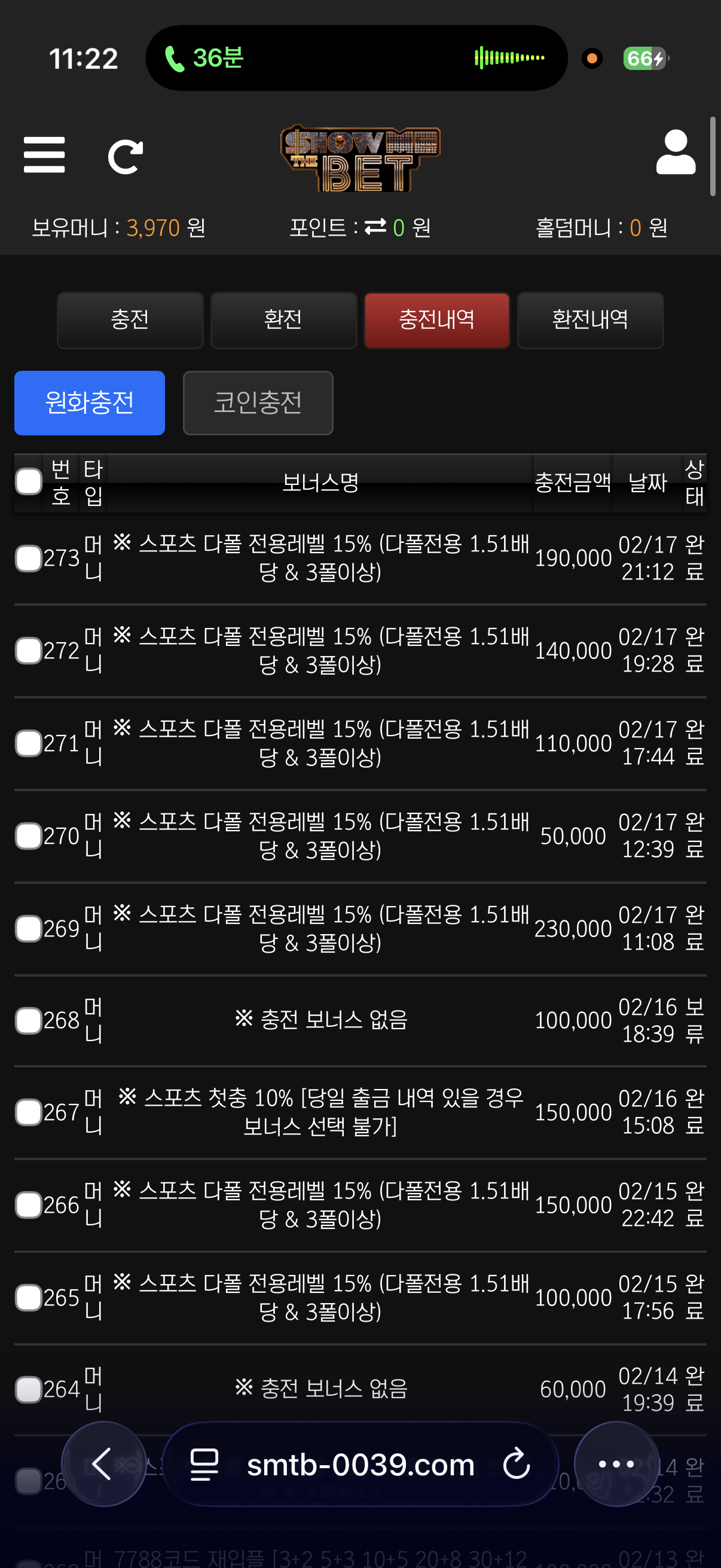Viewport: 721px width, 1568px height.
Task: Tick the checkbox for entry 270
Action: [x=29, y=836]
